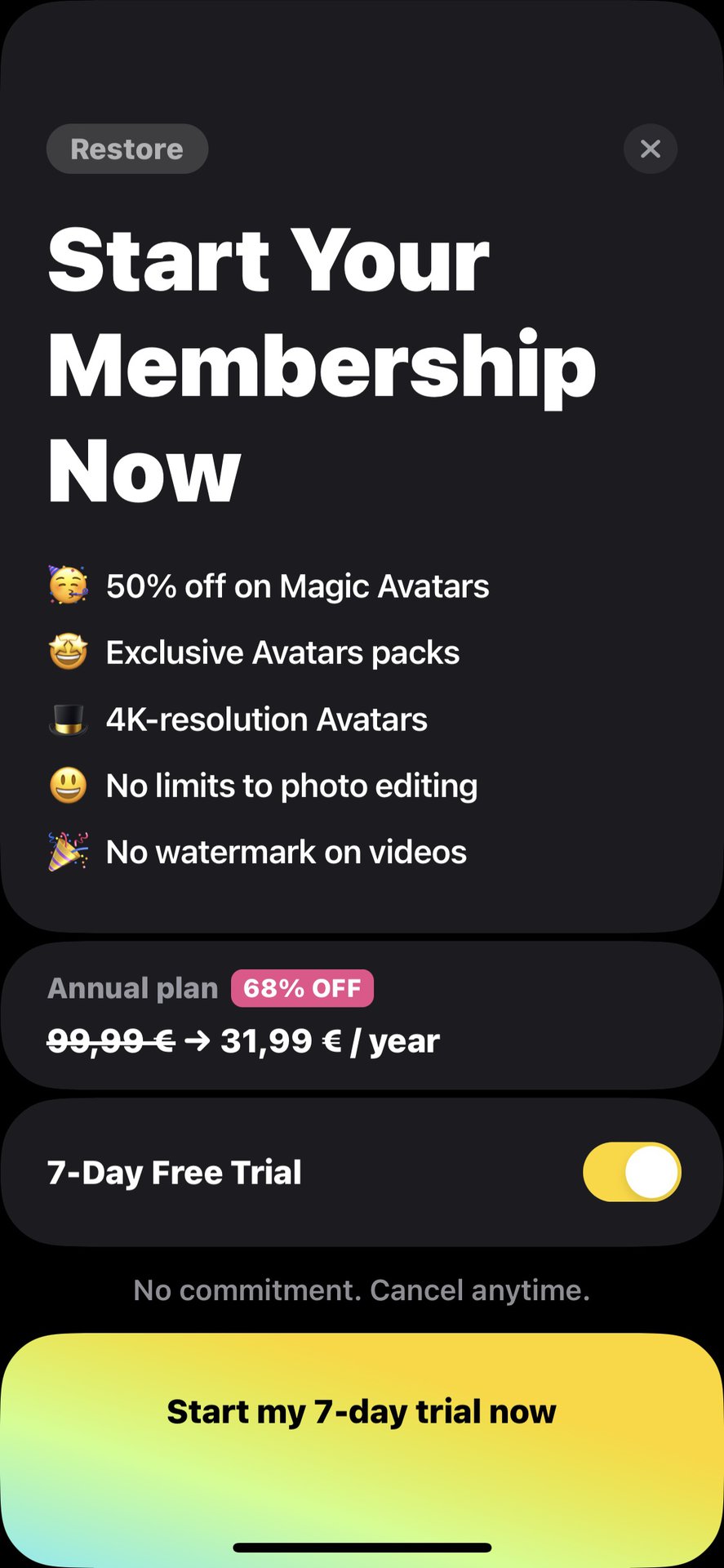
Task: Select the Annual plan card
Action: coord(362,1015)
